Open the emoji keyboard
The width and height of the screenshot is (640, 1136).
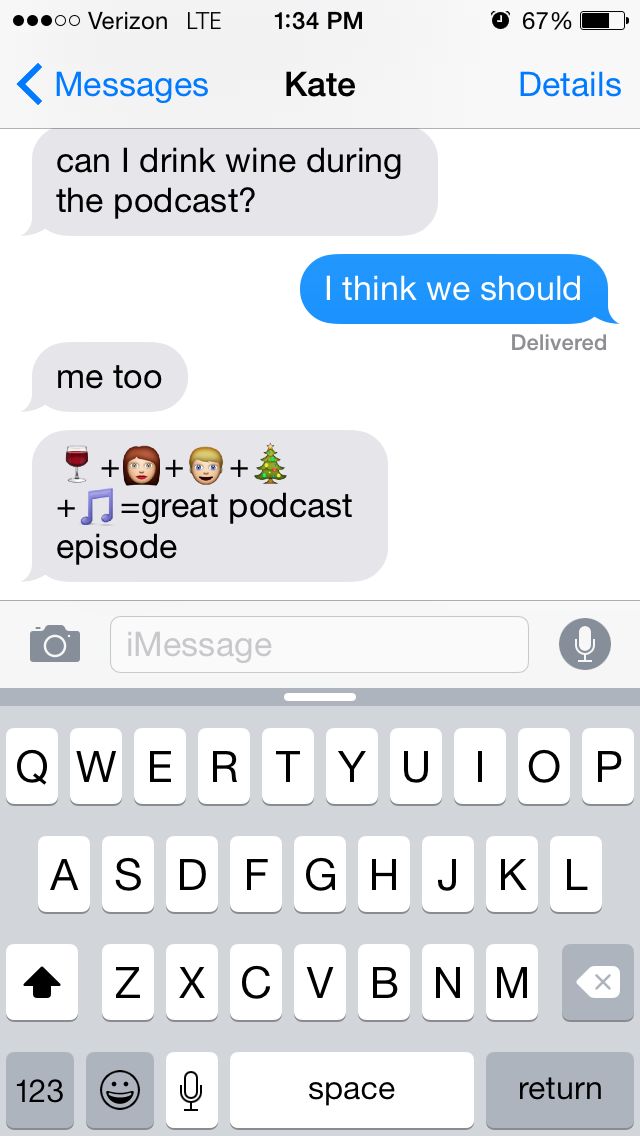120,1090
